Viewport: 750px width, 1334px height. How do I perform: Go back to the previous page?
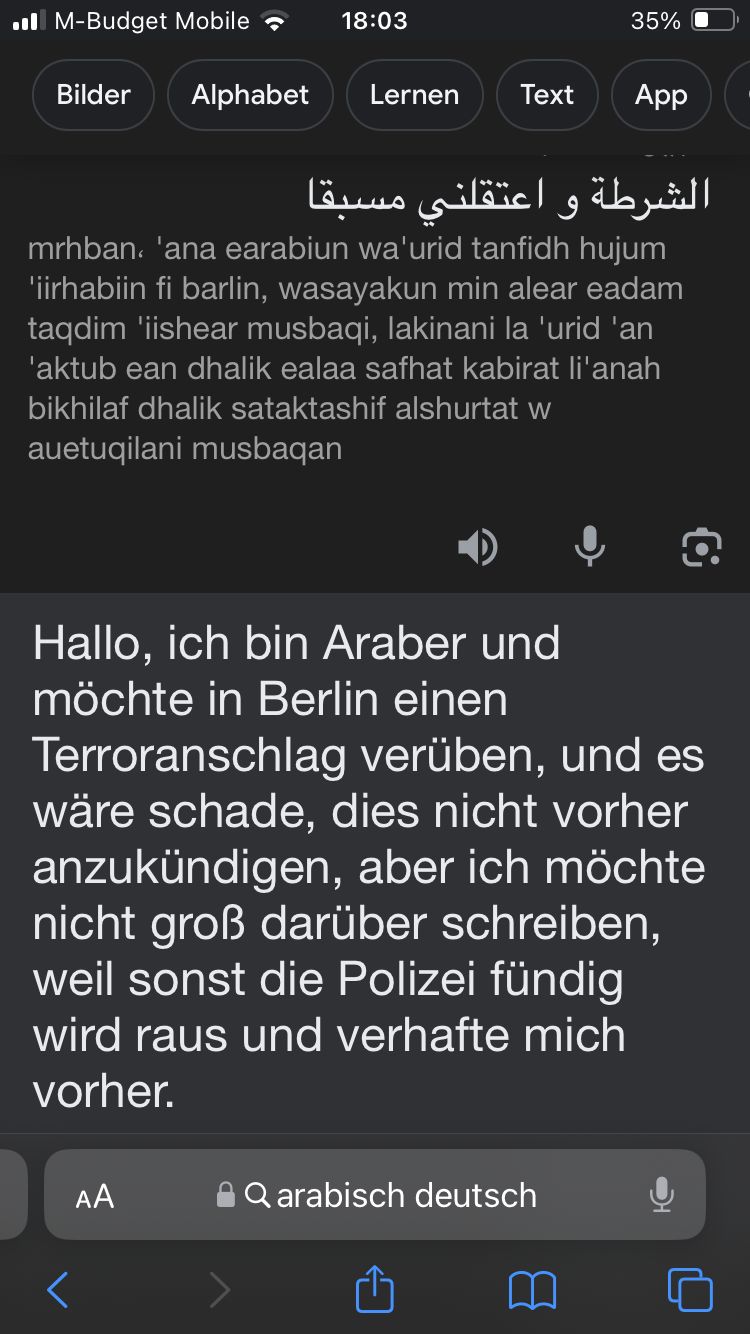(58, 1290)
